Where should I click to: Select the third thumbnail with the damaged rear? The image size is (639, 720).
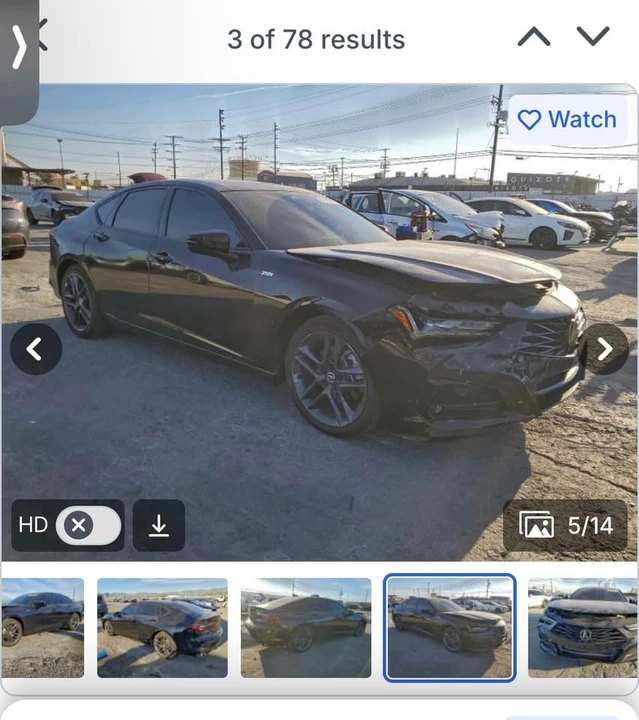click(306, 628)
